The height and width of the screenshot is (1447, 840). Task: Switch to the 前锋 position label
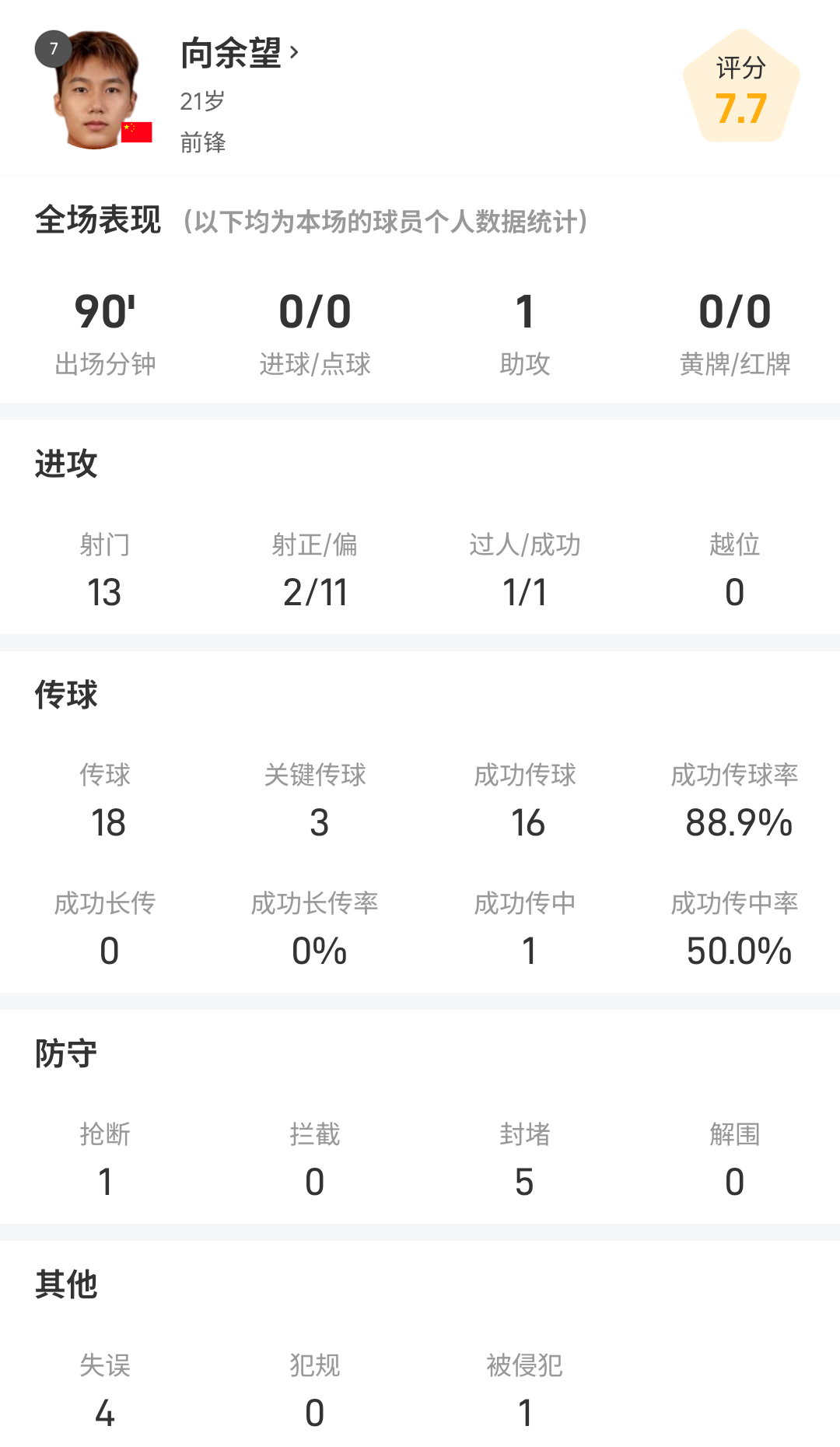[x=202, y=144]
